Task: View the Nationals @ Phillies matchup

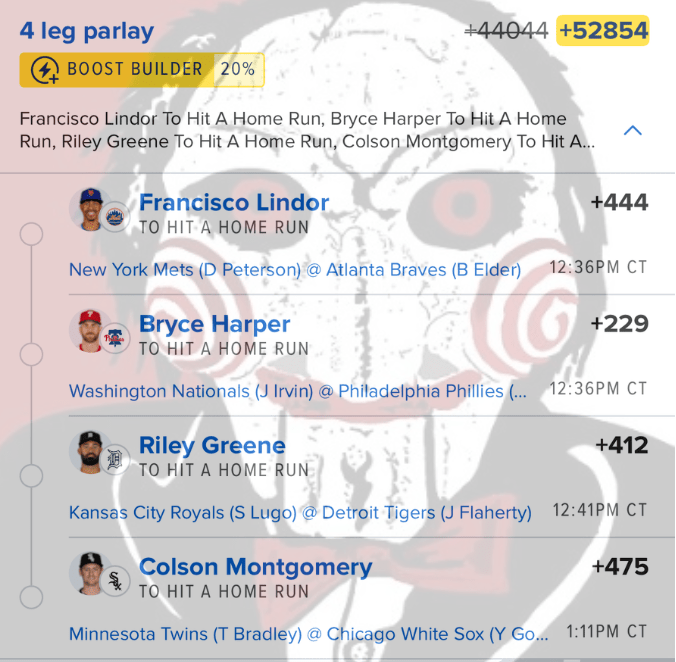Action: [x=297, y=391]
